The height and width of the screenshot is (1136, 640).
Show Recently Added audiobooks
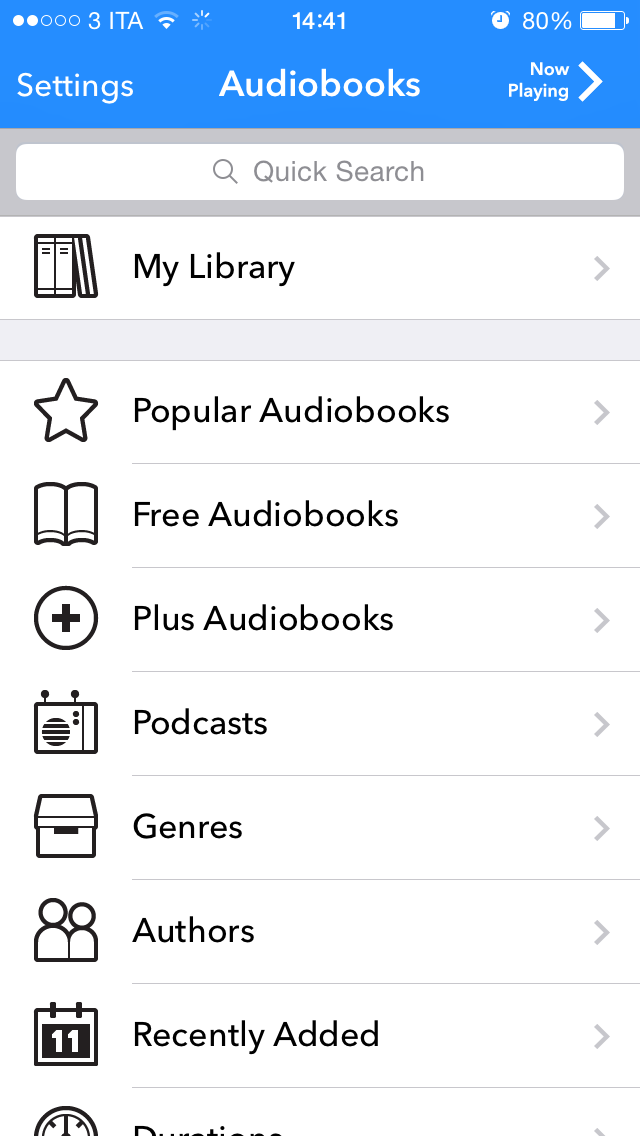[x=320, y=1036]
